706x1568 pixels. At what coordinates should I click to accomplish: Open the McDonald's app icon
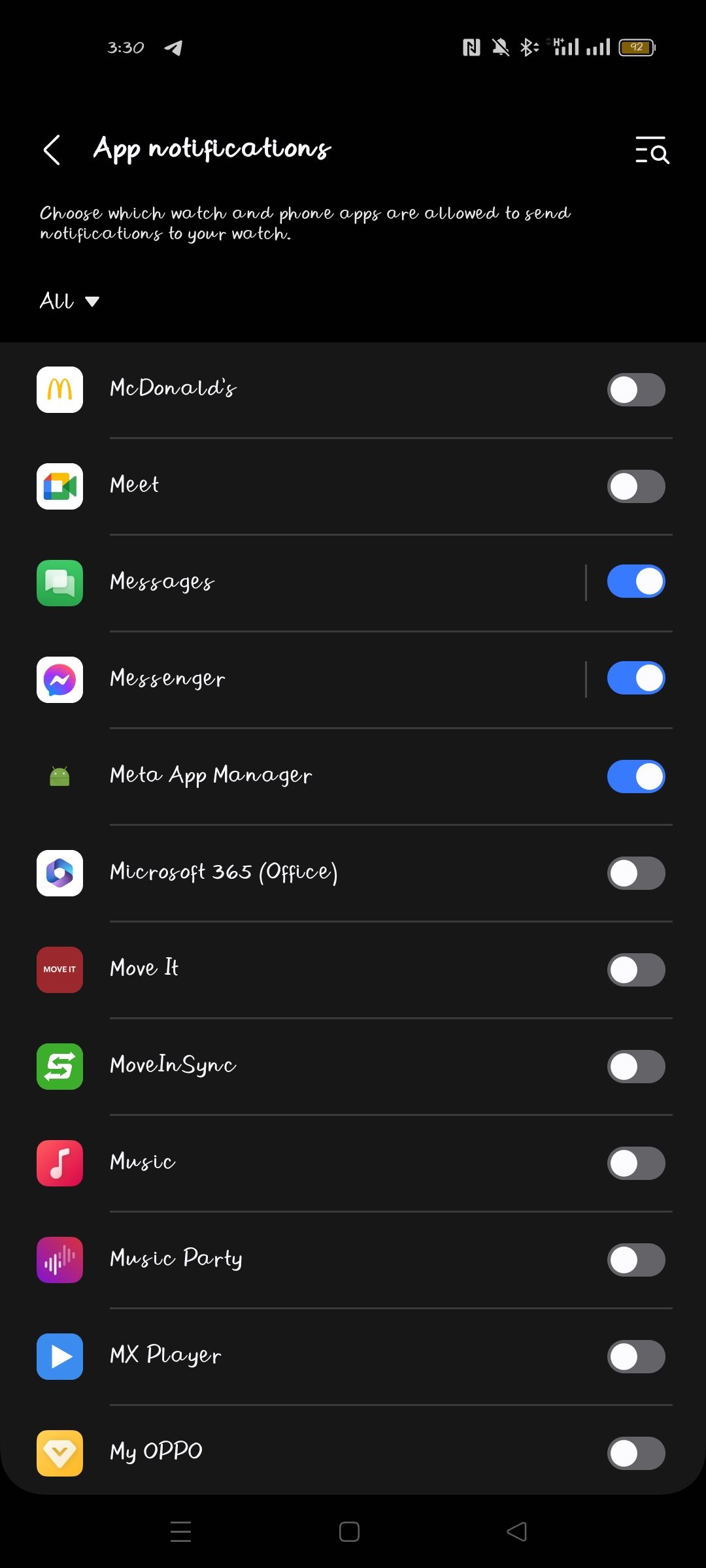point(59,390)
